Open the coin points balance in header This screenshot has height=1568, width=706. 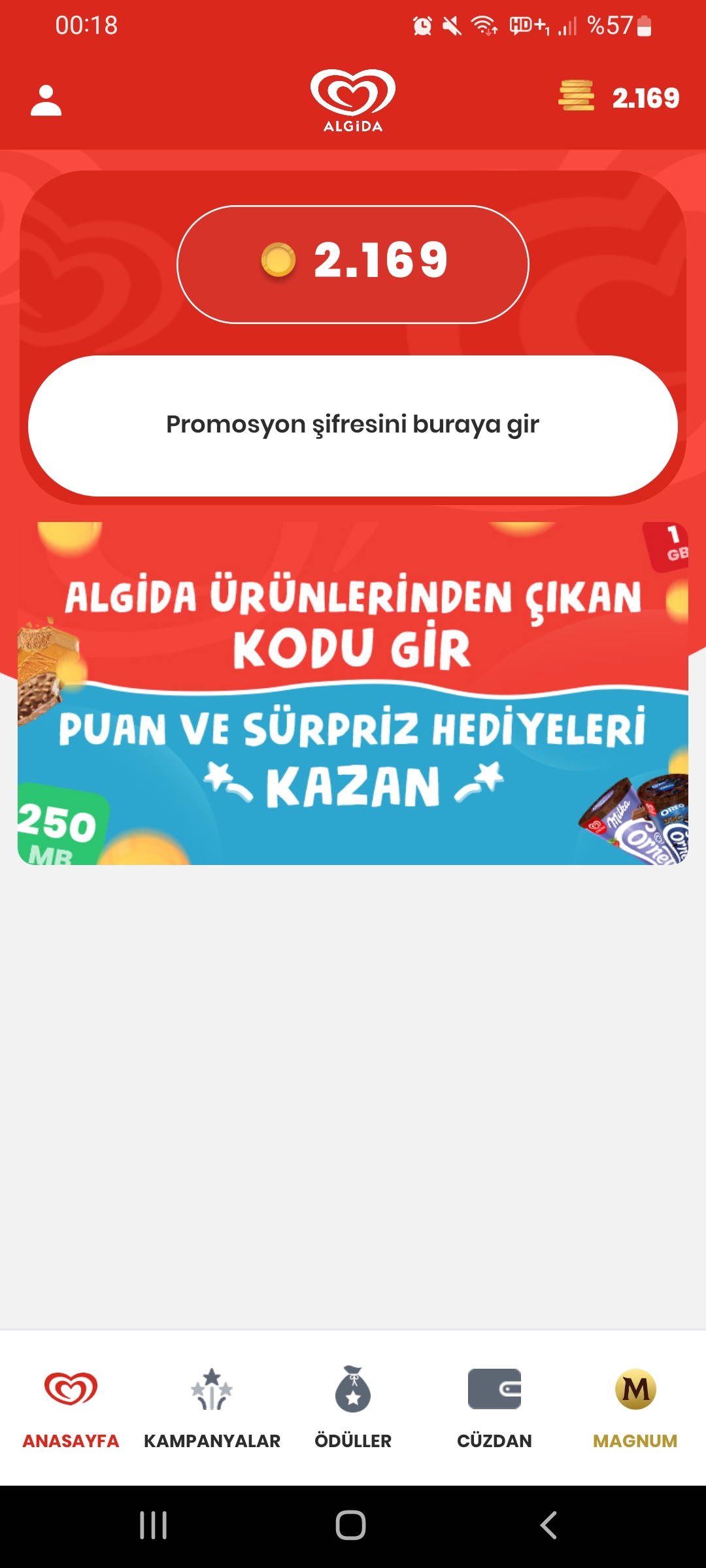coord(618,97)
